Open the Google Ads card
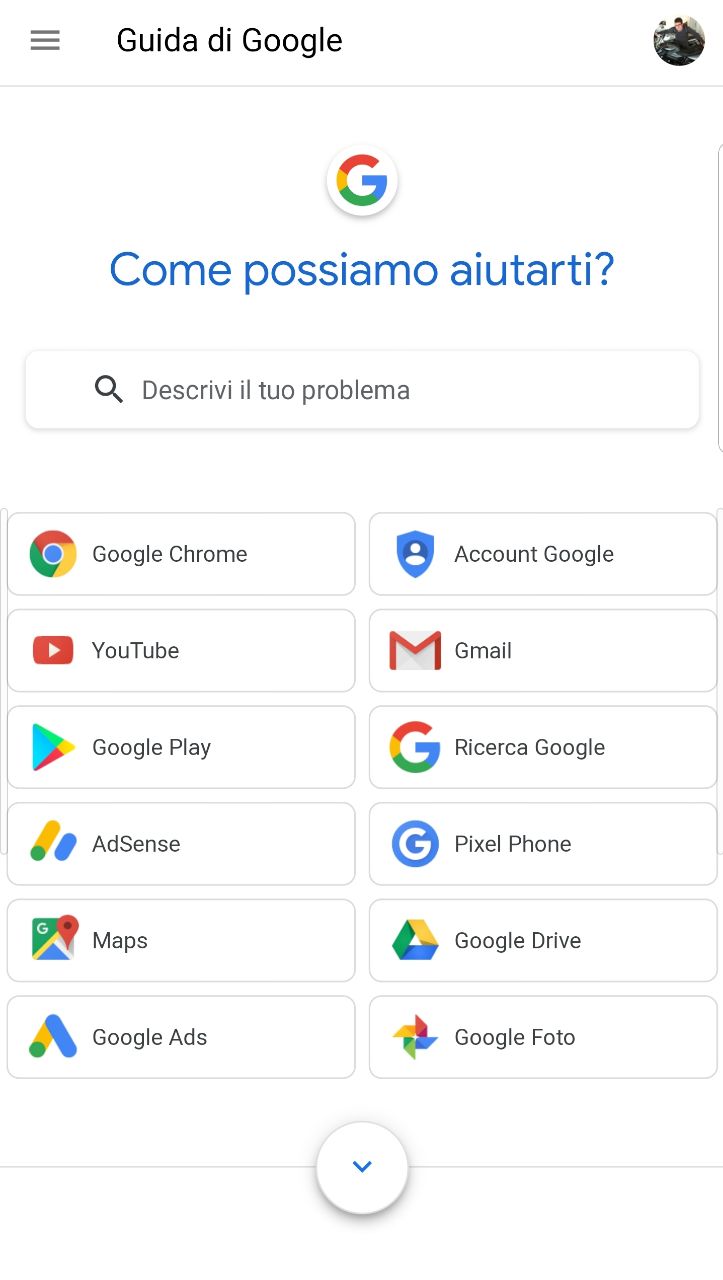Screen dimensions: 723x1280 (x=181, y=1037)
